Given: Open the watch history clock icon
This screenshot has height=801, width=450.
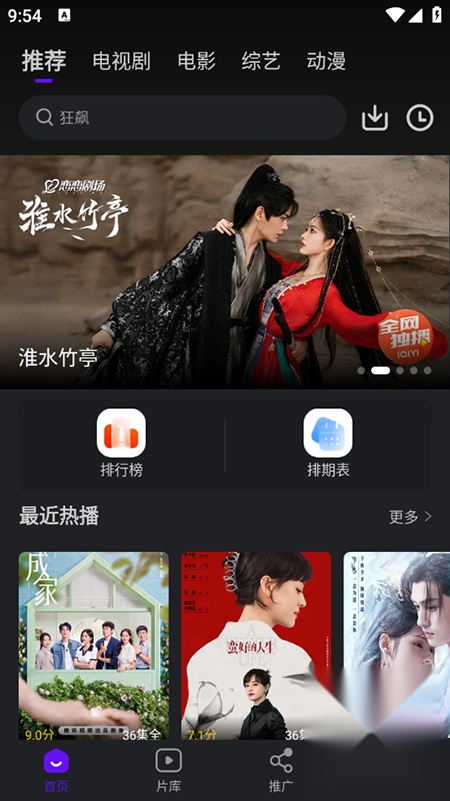Looking at the screenshot, I should tap(420, 118).
